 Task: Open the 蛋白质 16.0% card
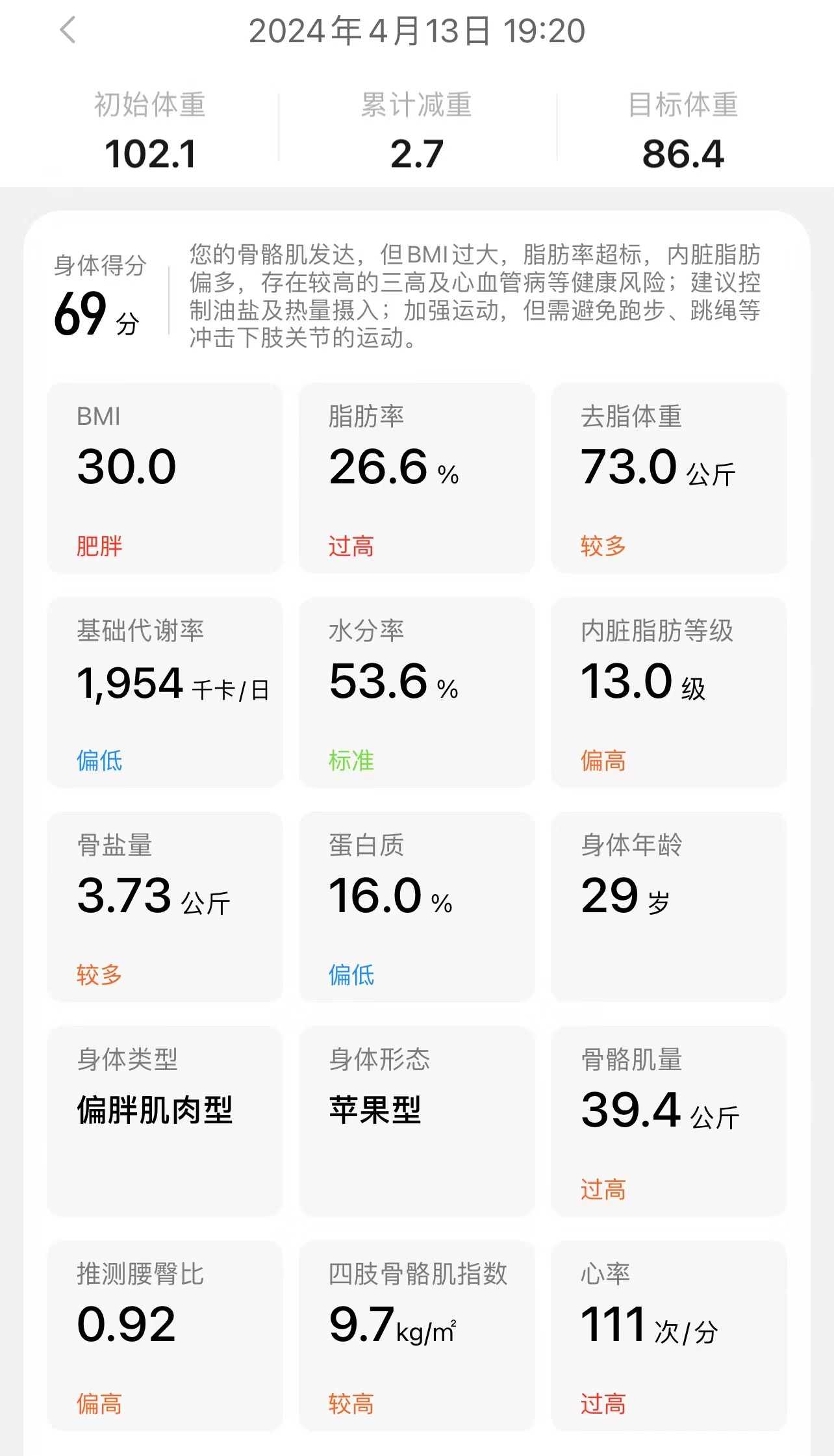pyautogui.click(x=416, y=907)
